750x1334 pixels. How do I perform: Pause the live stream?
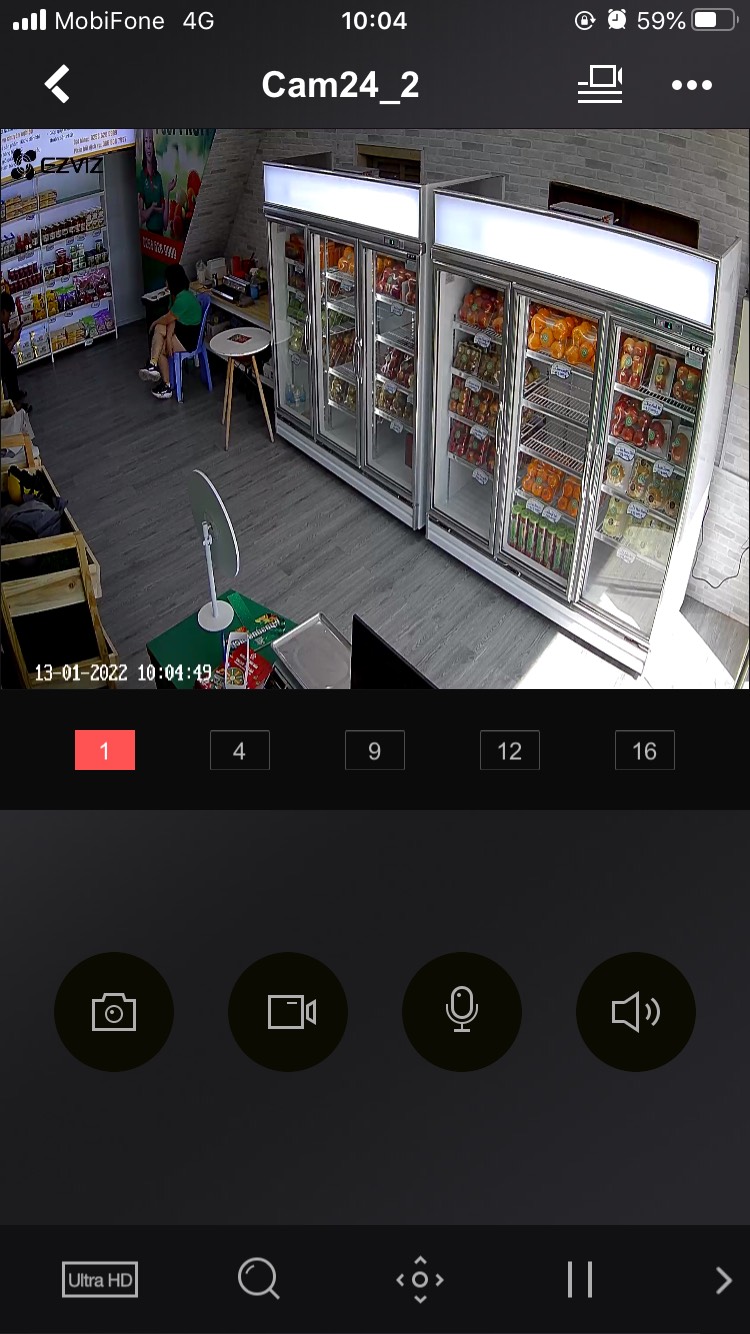point(580,1279)
